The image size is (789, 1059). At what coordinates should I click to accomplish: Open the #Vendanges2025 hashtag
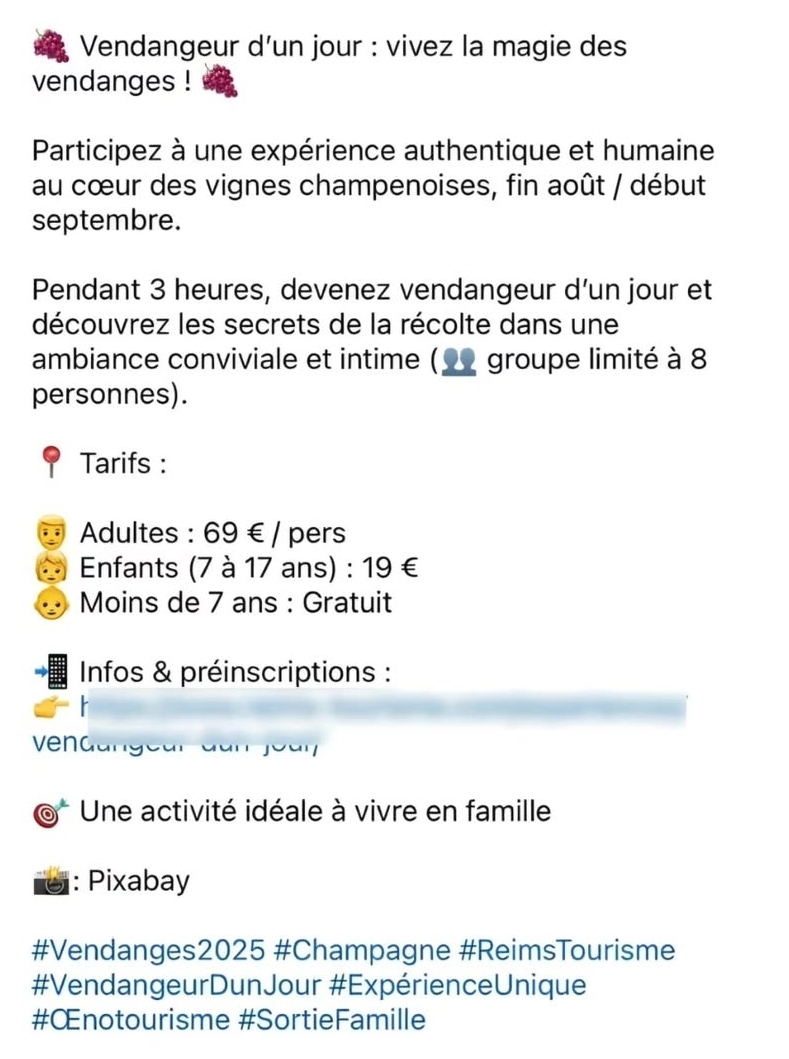pos(149,949)
